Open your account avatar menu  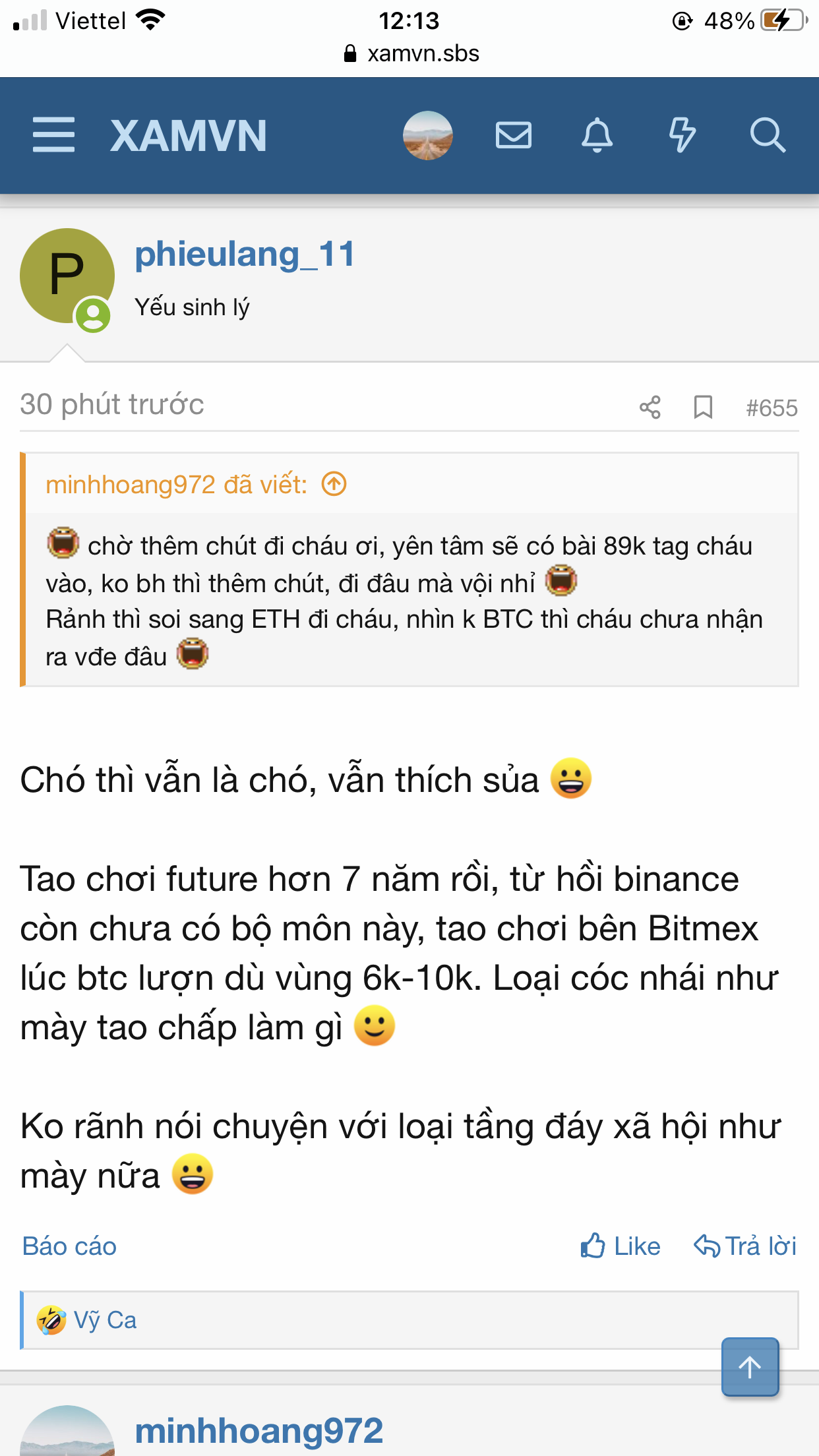[427, 135]
